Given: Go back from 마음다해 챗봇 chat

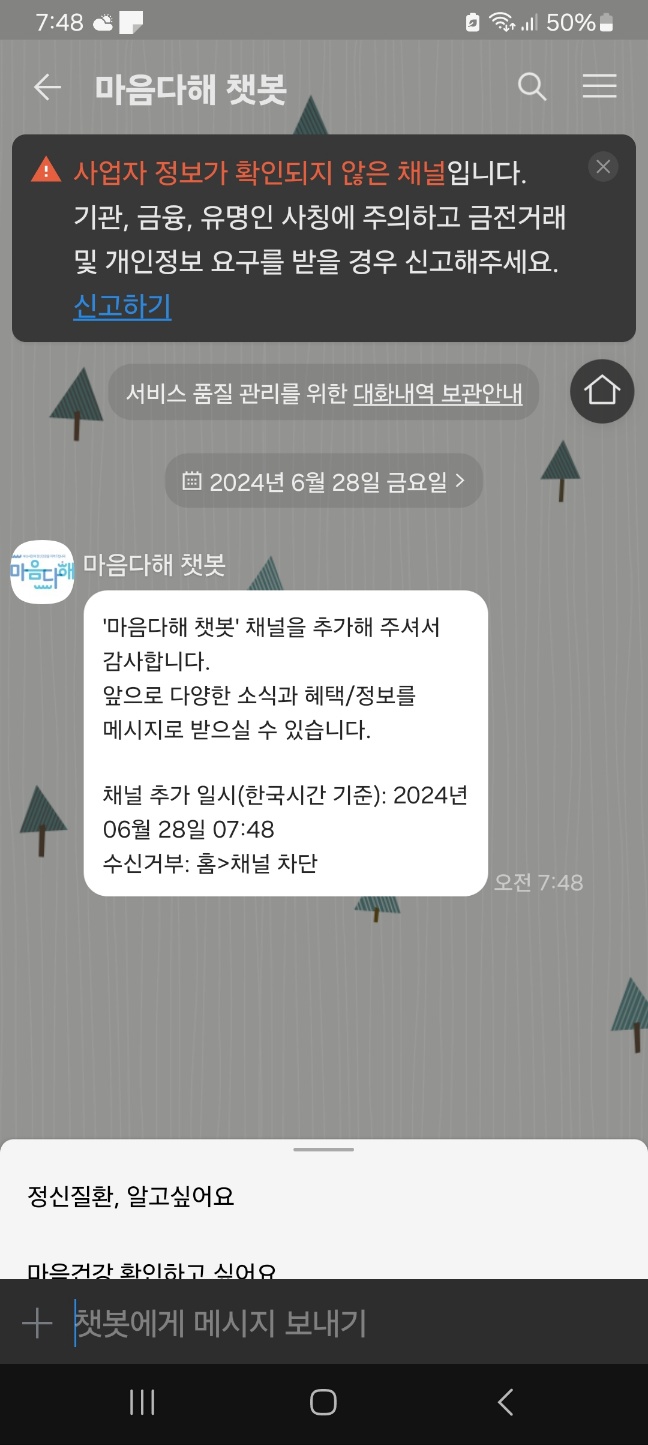Looking at the screenshot, I should [47, 87].
